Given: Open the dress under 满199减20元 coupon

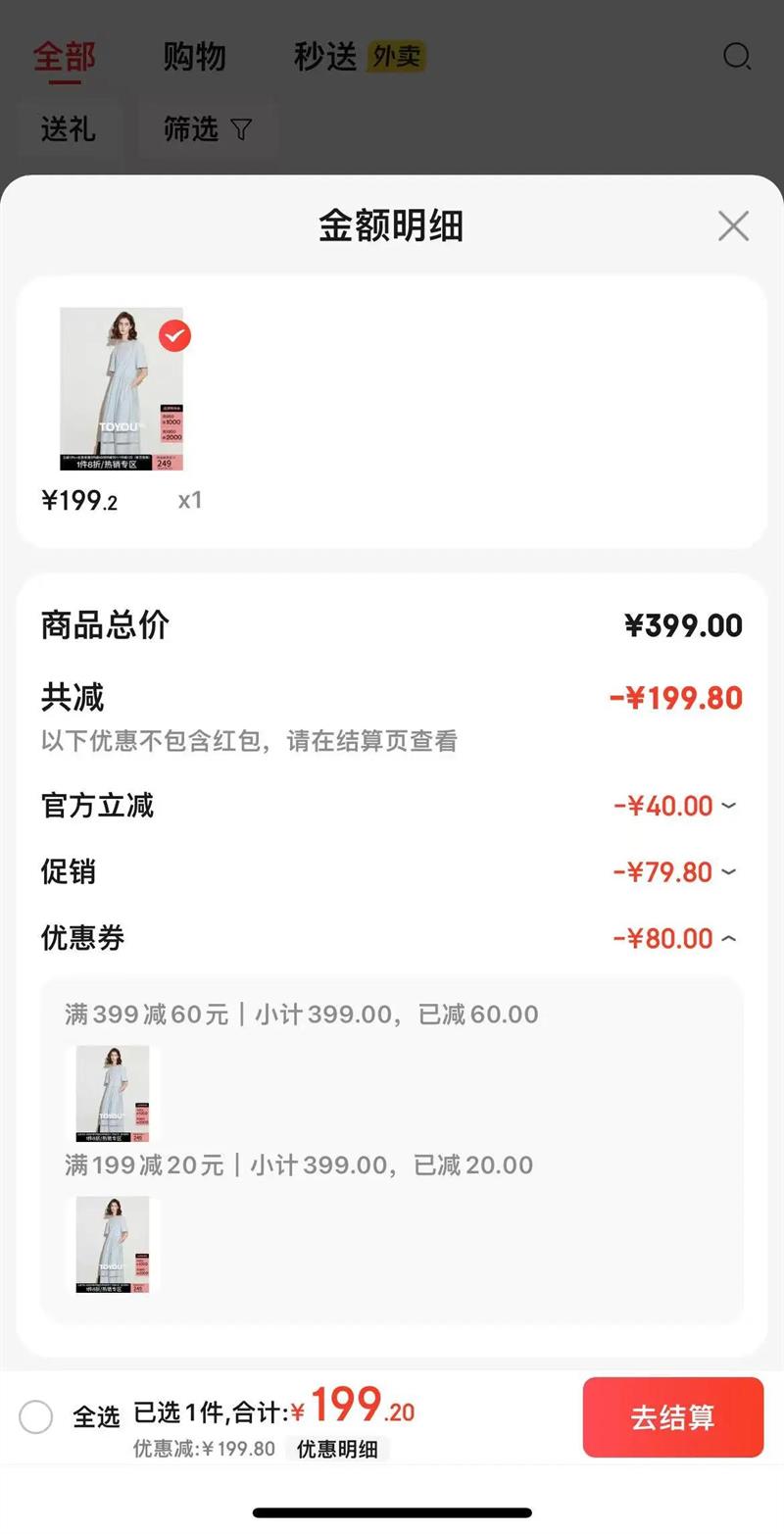Looking at the screenshot, I should [113, 1243].
